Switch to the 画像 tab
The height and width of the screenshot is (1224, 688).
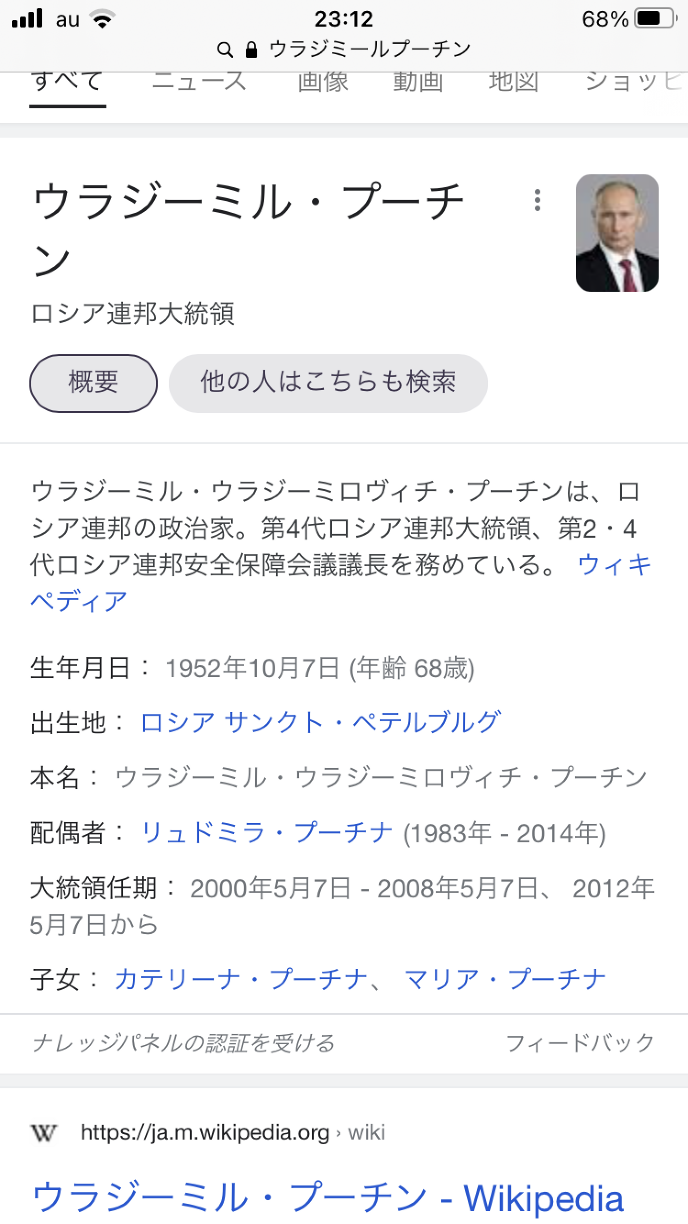pos(323,81)
